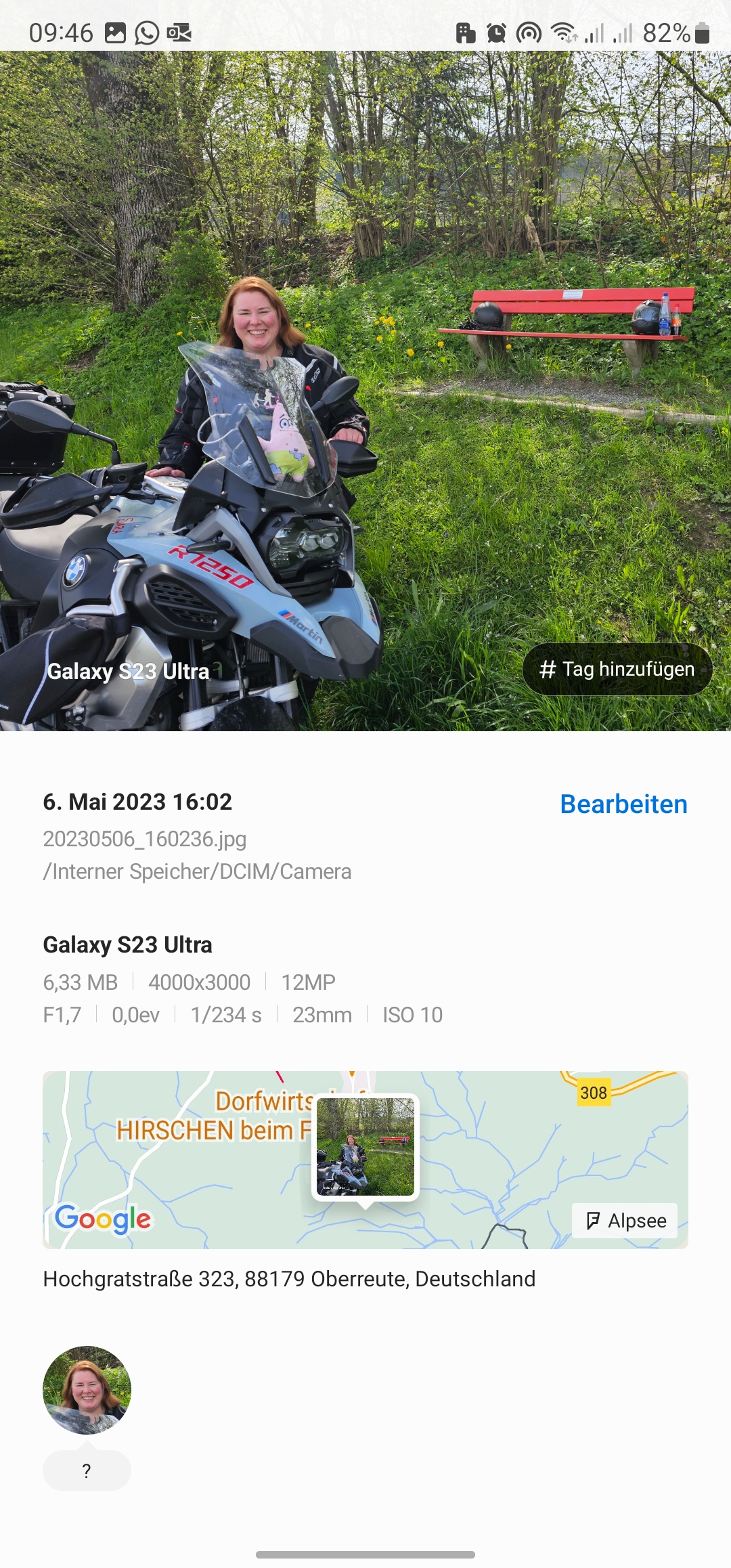731x1568 pixels.
Task: Add a tag with 'Tag hinzufügen'
Action: [x=617, y=670]
